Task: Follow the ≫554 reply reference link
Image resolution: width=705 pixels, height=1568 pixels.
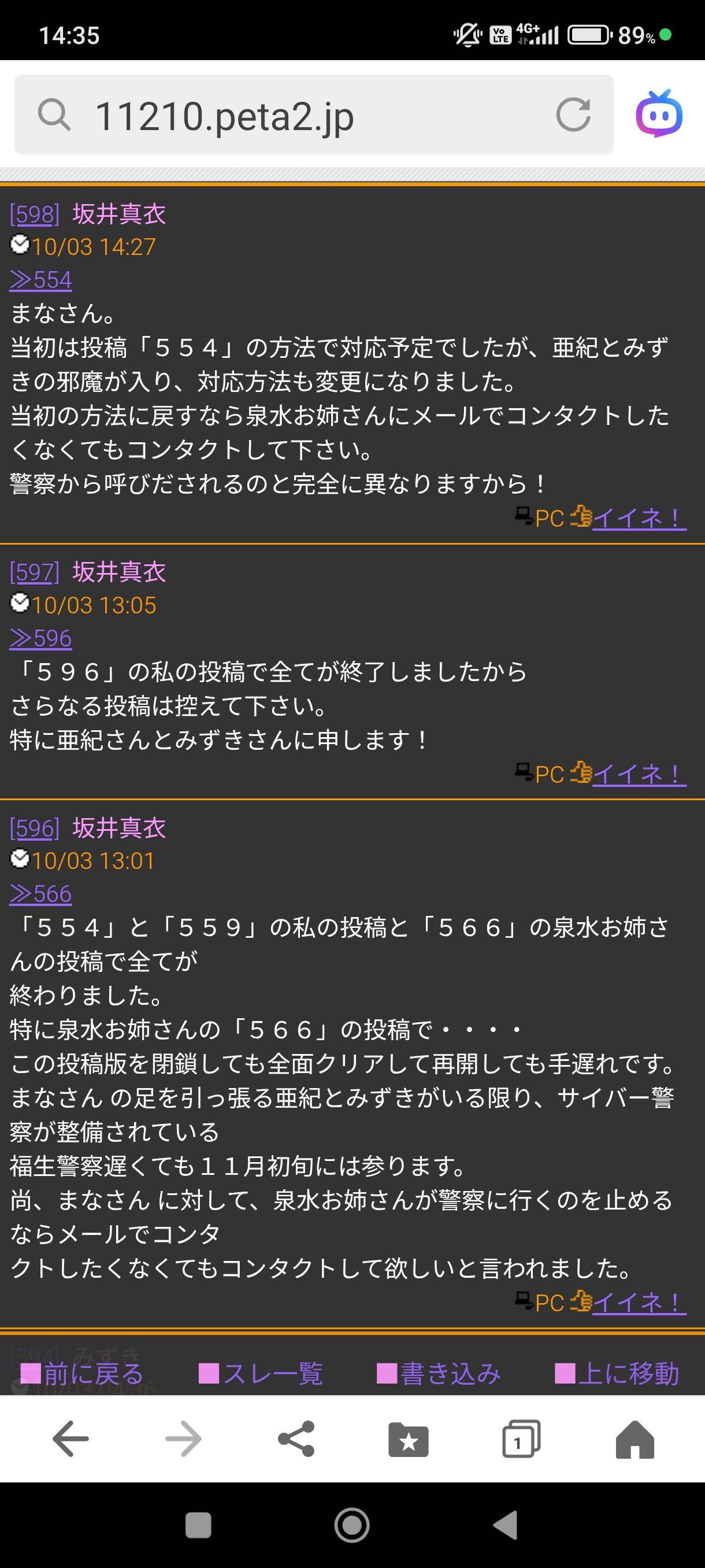Action: (x=41, y=280)
